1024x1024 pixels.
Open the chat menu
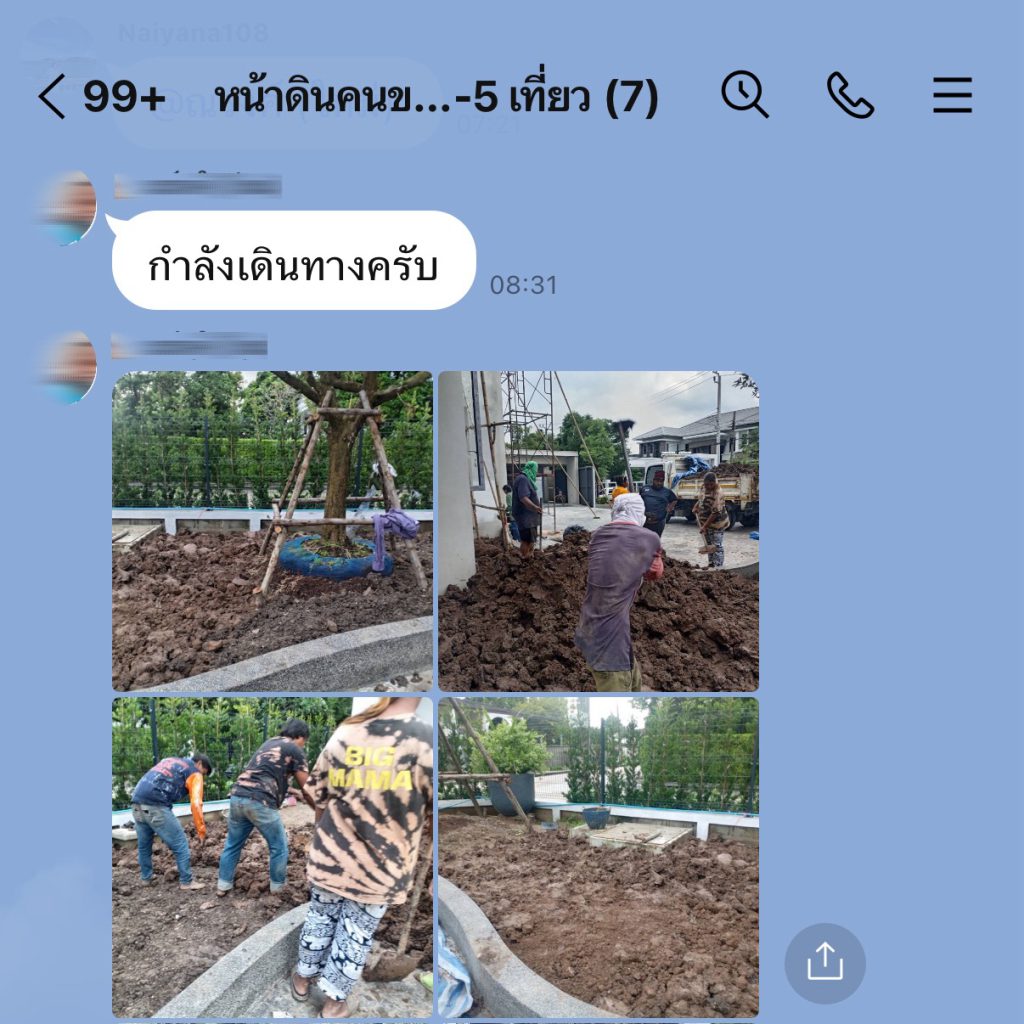tap(952, 96)
